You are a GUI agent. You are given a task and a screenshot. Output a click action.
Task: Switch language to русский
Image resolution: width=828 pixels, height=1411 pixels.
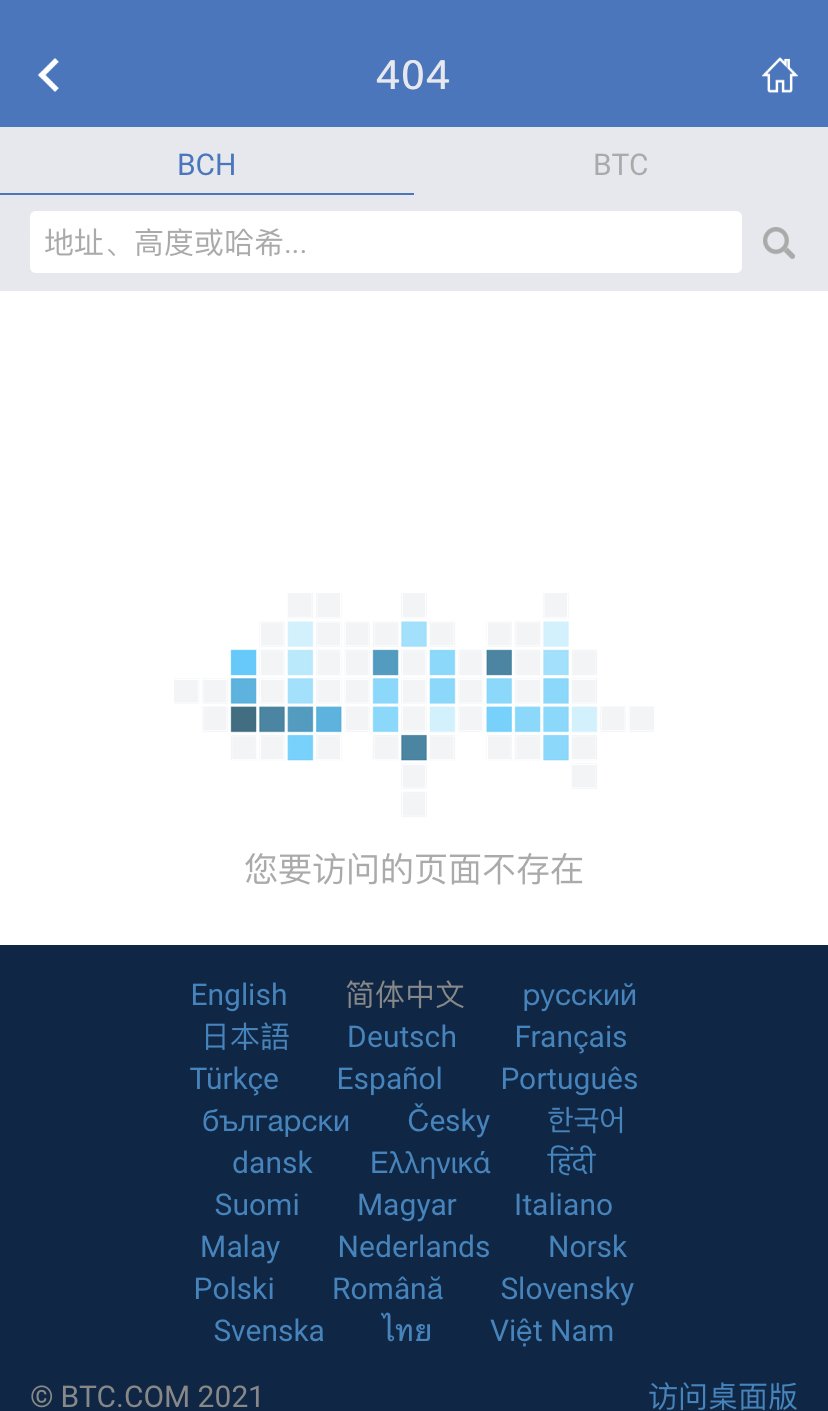pos(579,995)
